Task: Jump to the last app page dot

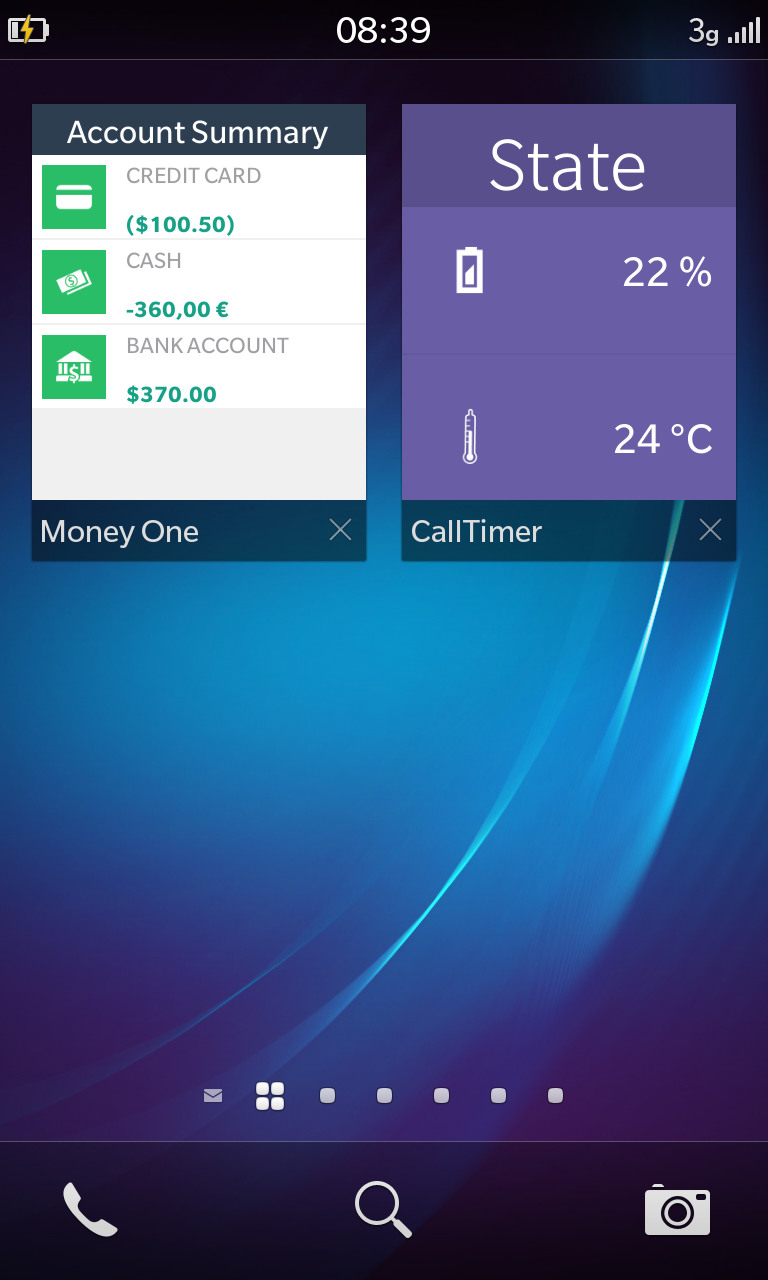Action: click(x=556, y=1096)
